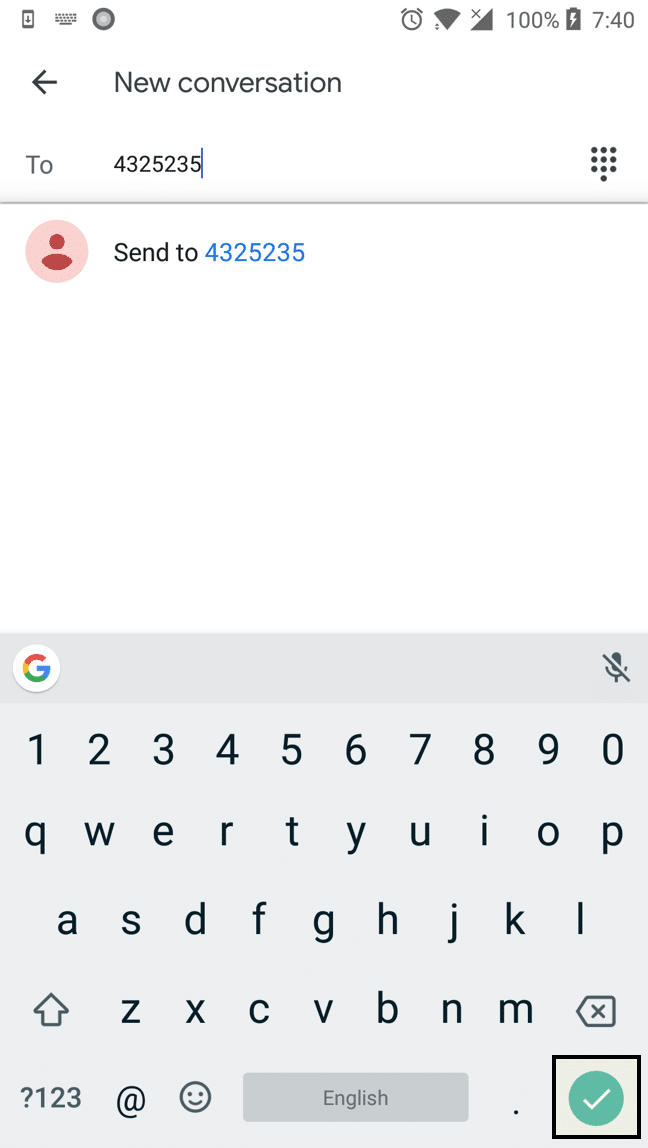Tap the muted microphone voice input icon
Screen dimensions: 648x1148
tap(616, 668)
